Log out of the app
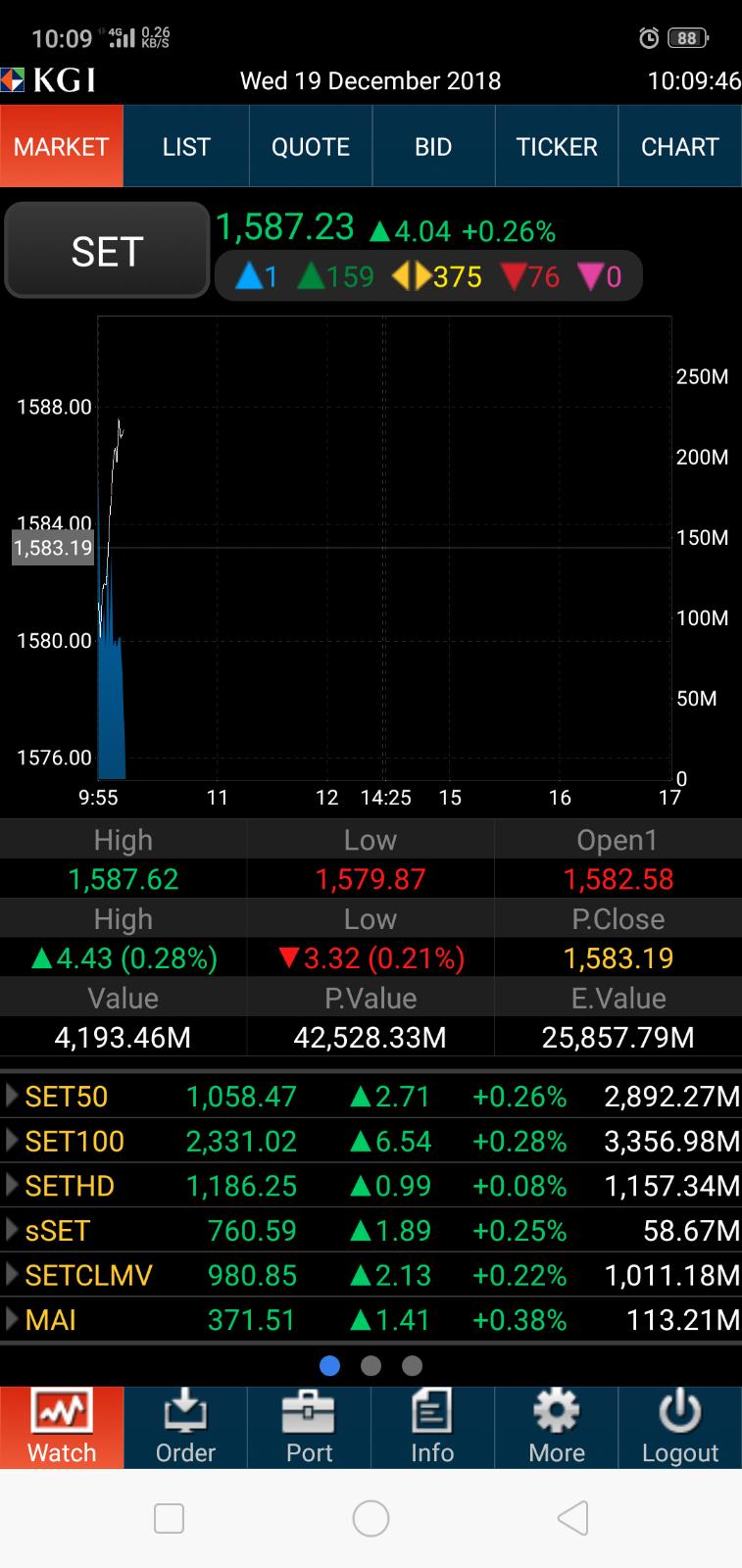This screenshot has width=742, height=1568. point(679,1427)
